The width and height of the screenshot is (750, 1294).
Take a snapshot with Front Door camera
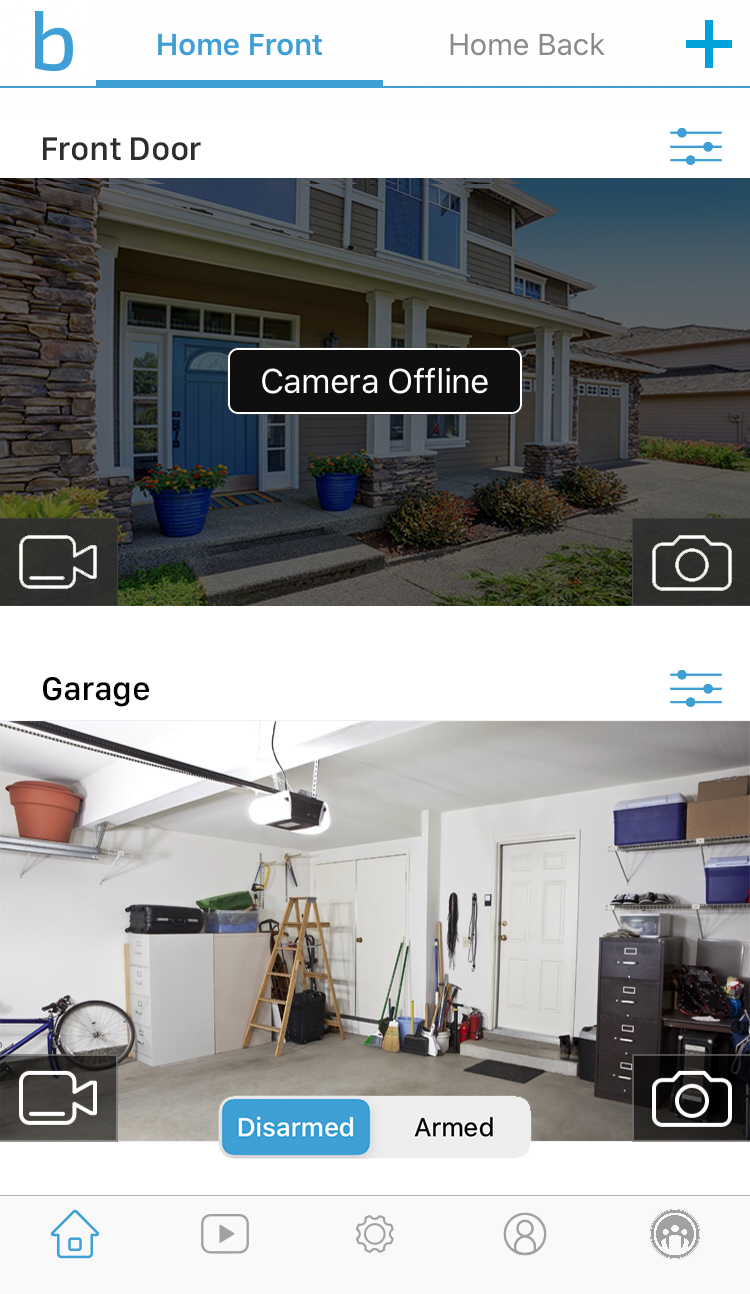coord(691,563)
